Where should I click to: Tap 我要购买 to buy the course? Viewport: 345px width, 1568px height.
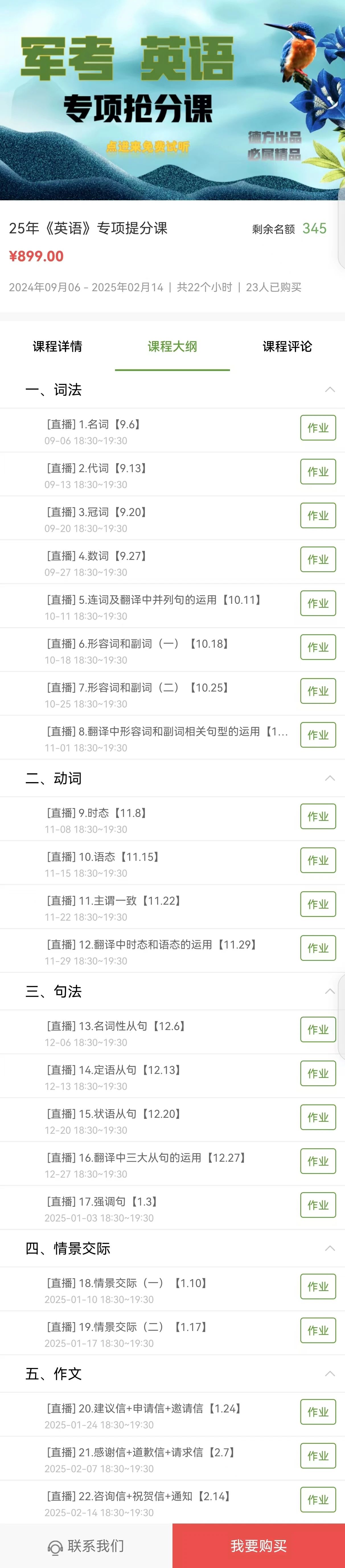tap(258, 1545)
